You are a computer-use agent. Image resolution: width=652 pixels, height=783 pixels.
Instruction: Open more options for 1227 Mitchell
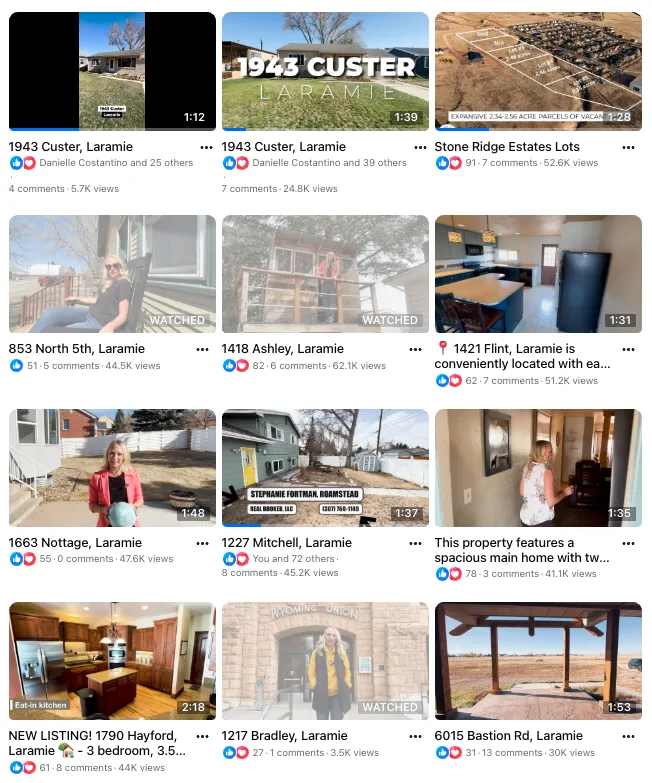point(416,543)
